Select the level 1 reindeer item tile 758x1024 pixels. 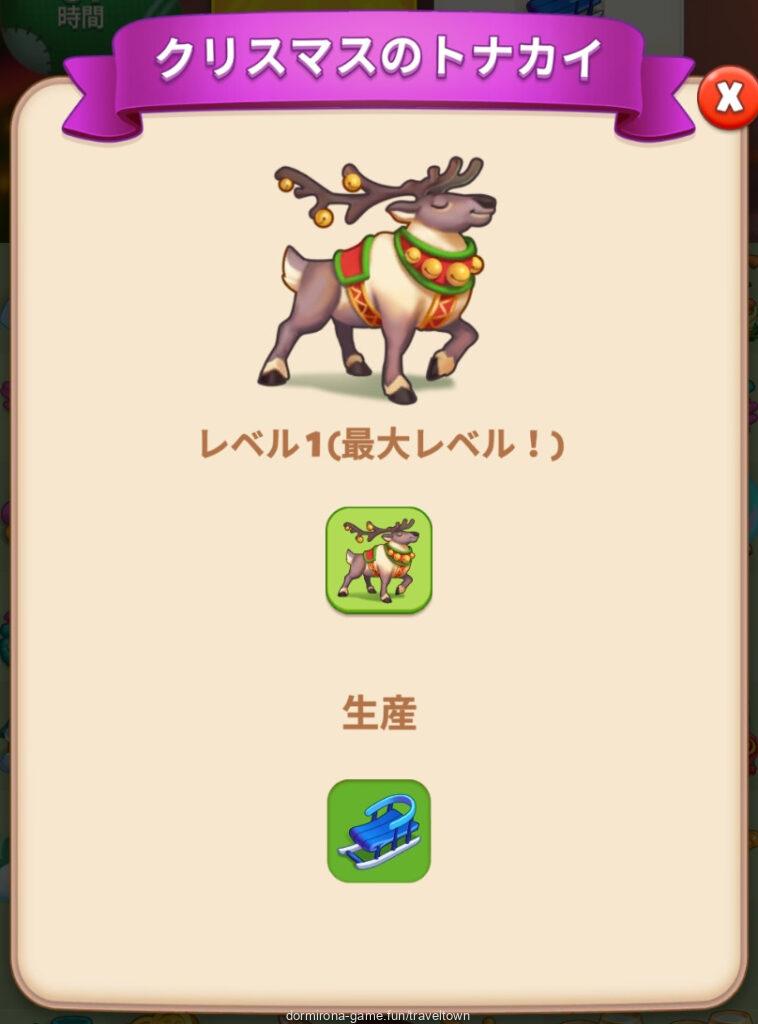point(379,559)
